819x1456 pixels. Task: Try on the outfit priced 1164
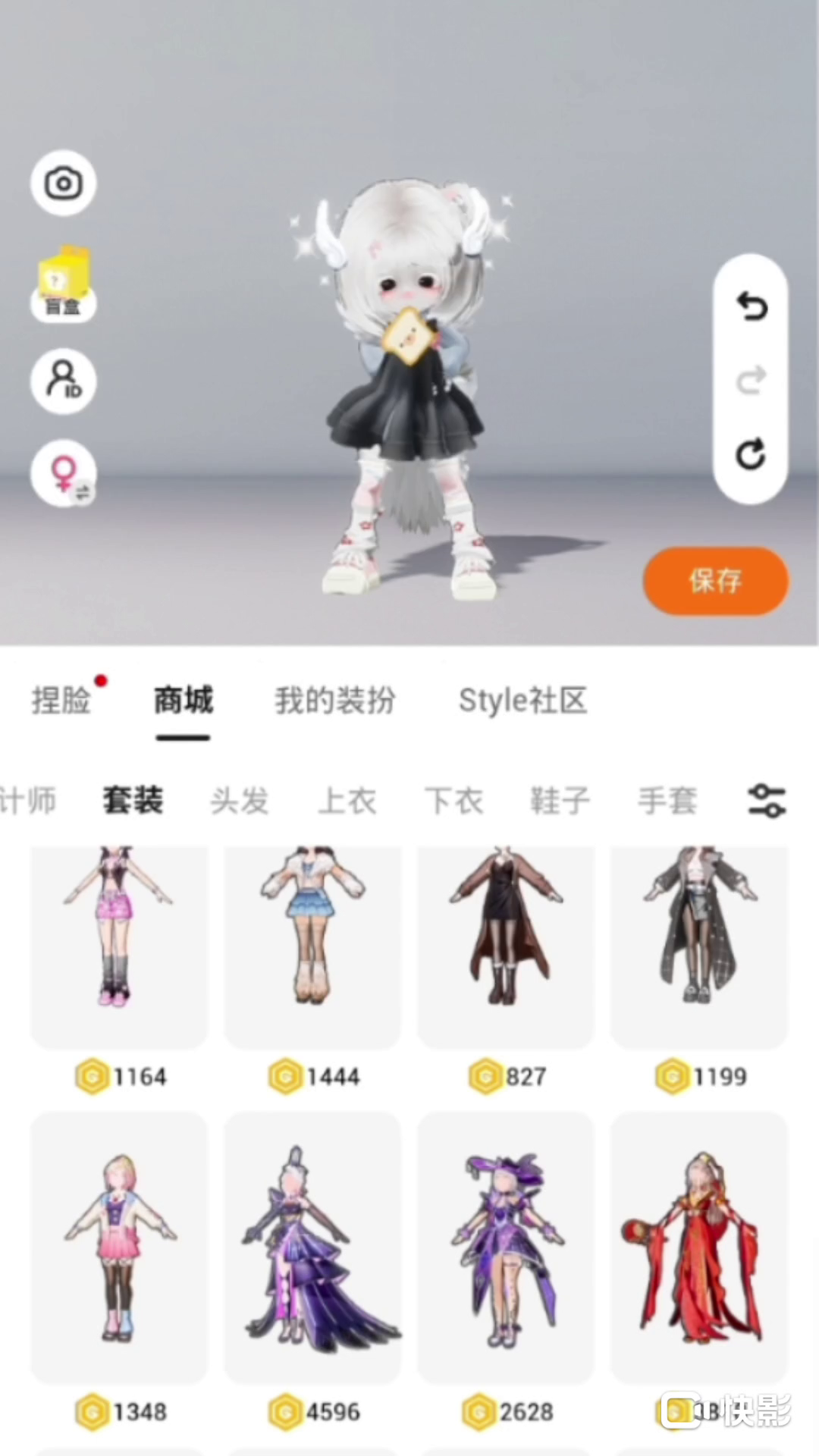tap(119, 948)
